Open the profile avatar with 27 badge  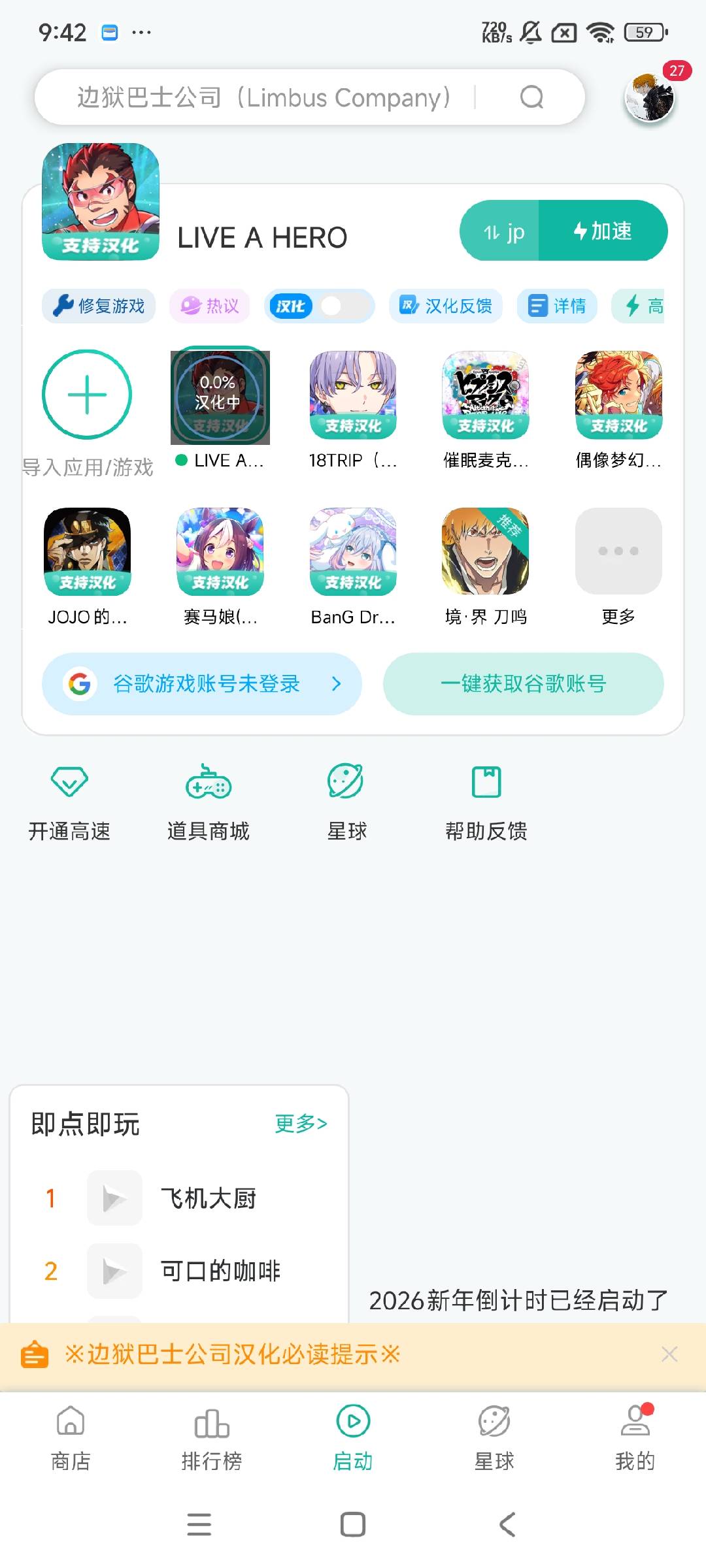[x=650, y=97]
